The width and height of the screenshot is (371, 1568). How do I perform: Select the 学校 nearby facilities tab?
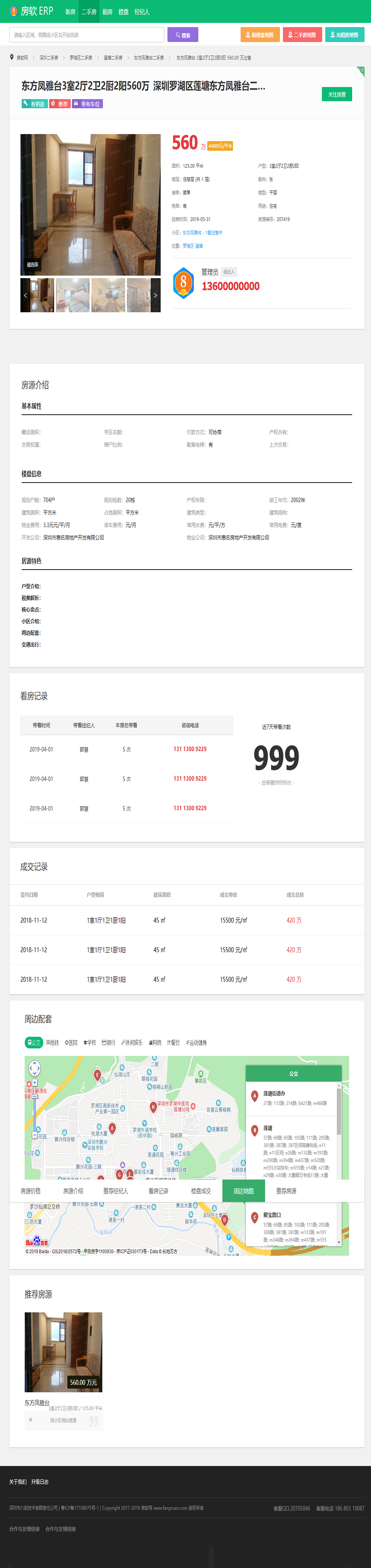pyautogui.click(x=90, y=1043)
